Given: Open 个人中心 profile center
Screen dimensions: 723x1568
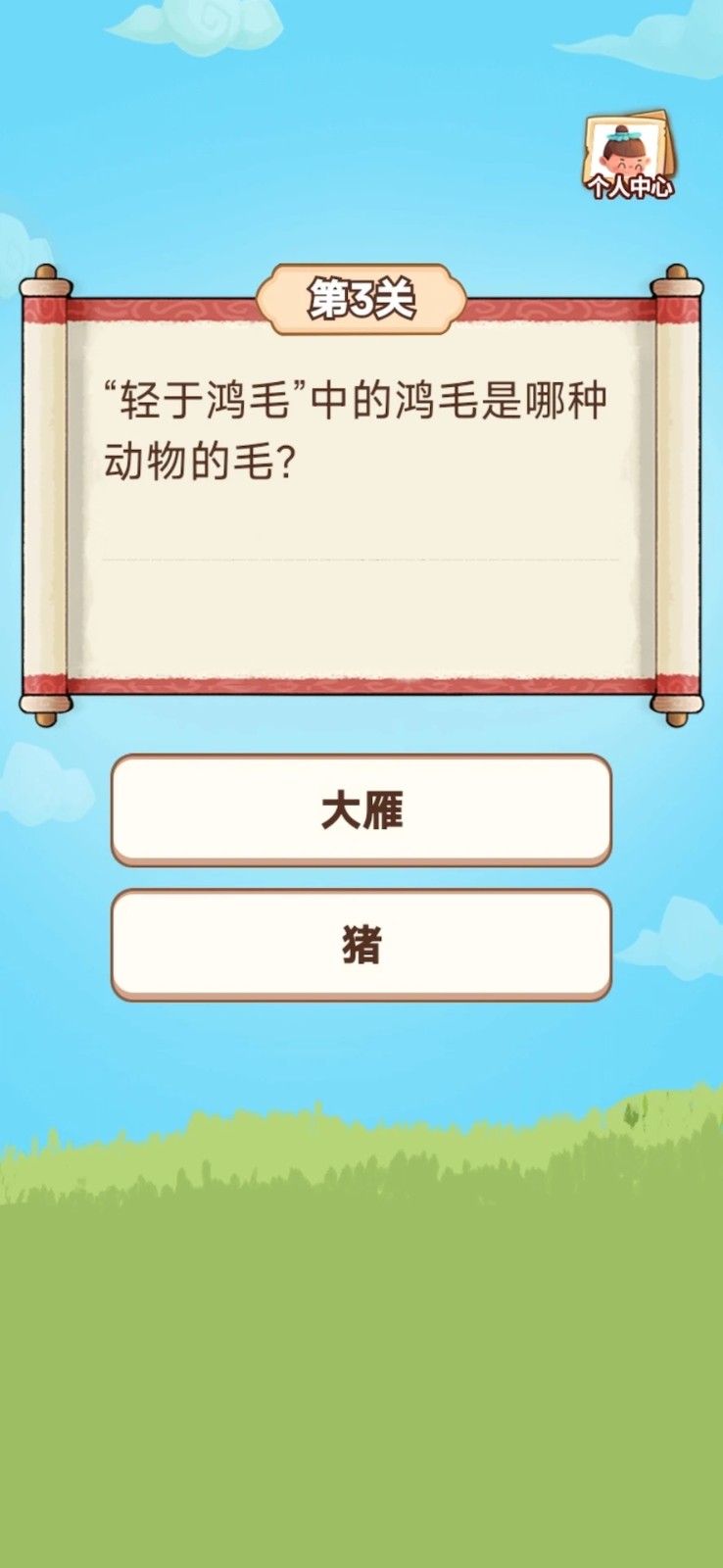Looking at the screenshot, I should pos(630,157).
